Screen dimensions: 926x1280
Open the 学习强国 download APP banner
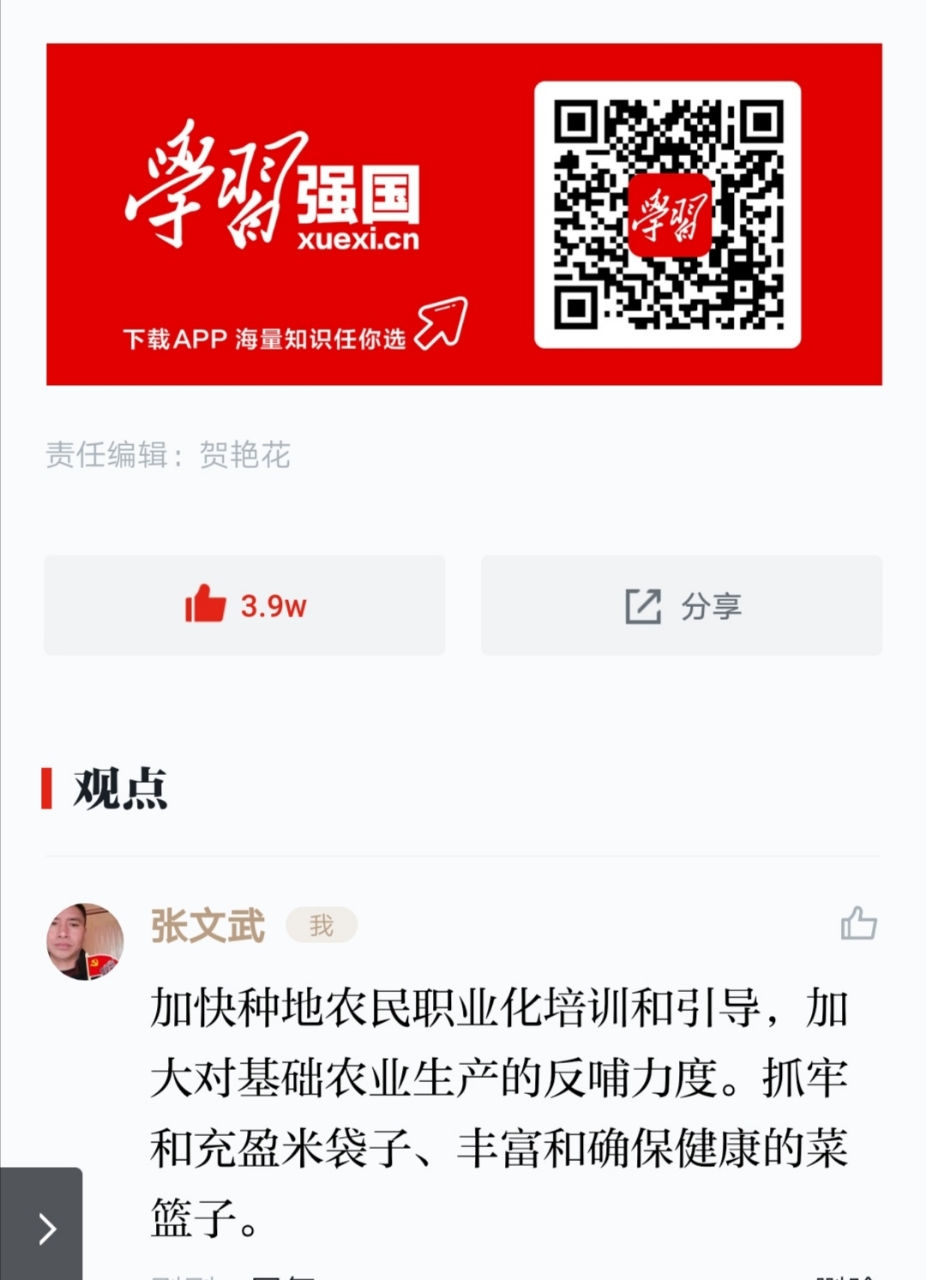pos(463,214)
